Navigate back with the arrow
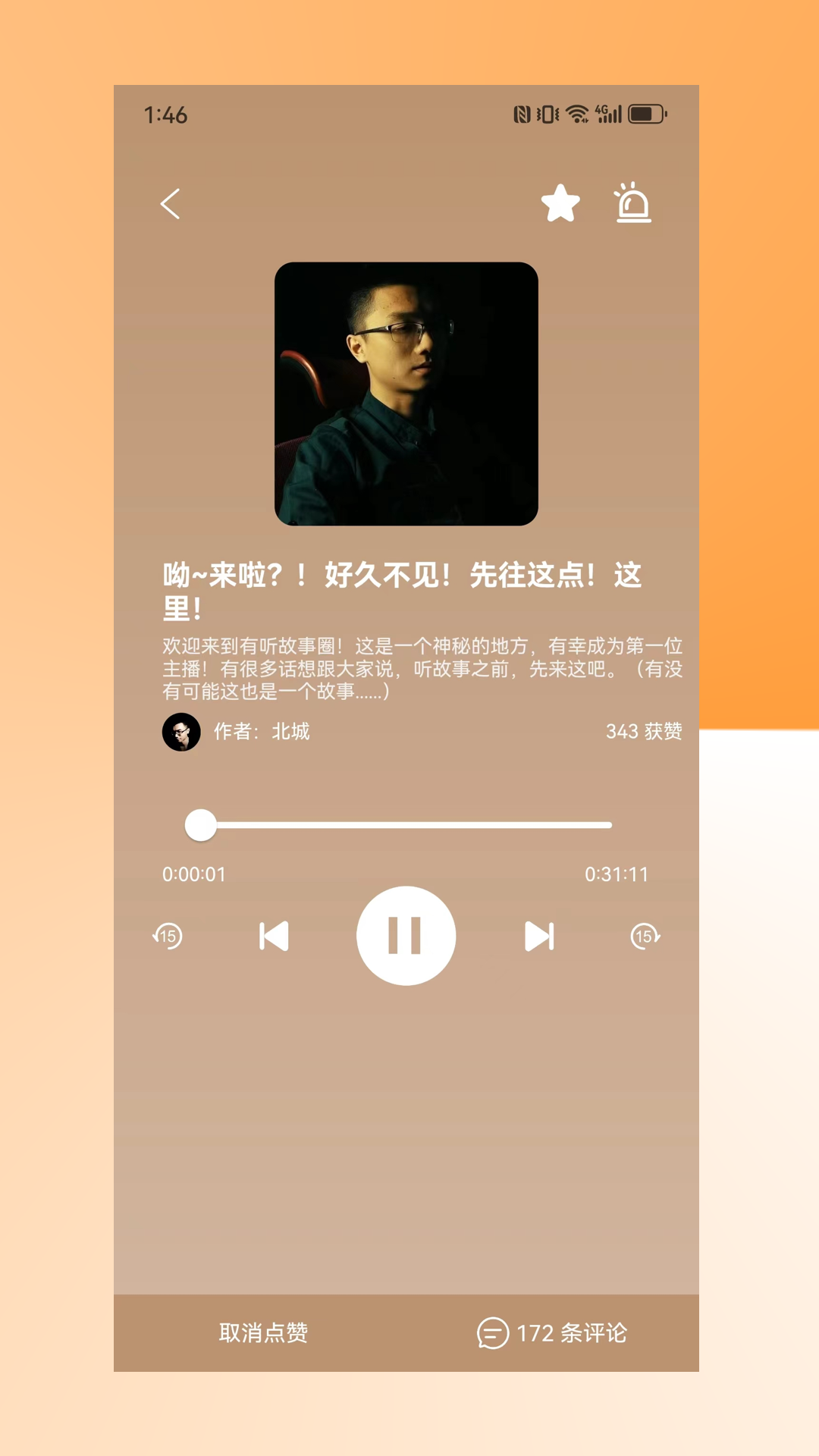This screenshot has width=819, height=1456. (169, 203)
